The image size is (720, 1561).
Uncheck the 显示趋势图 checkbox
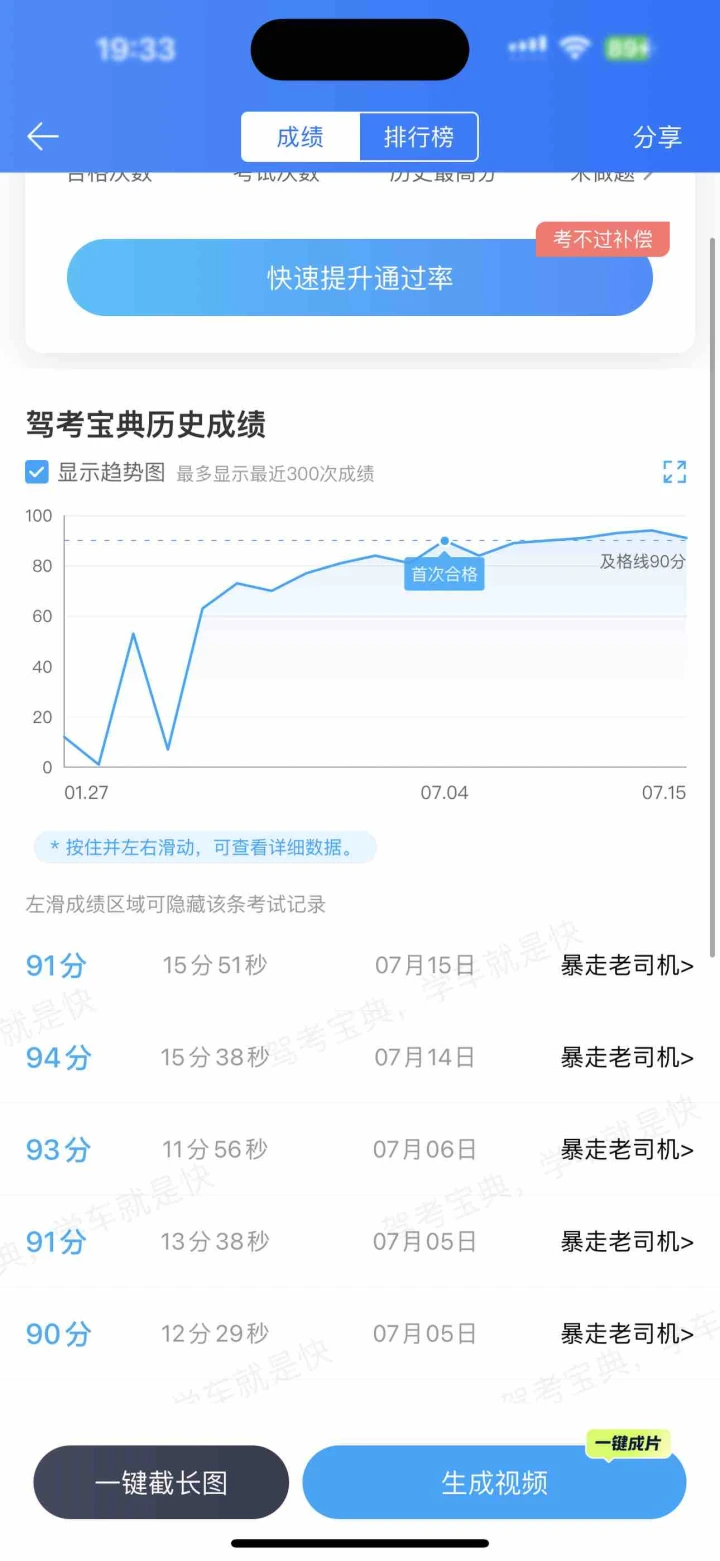point(37,472)
